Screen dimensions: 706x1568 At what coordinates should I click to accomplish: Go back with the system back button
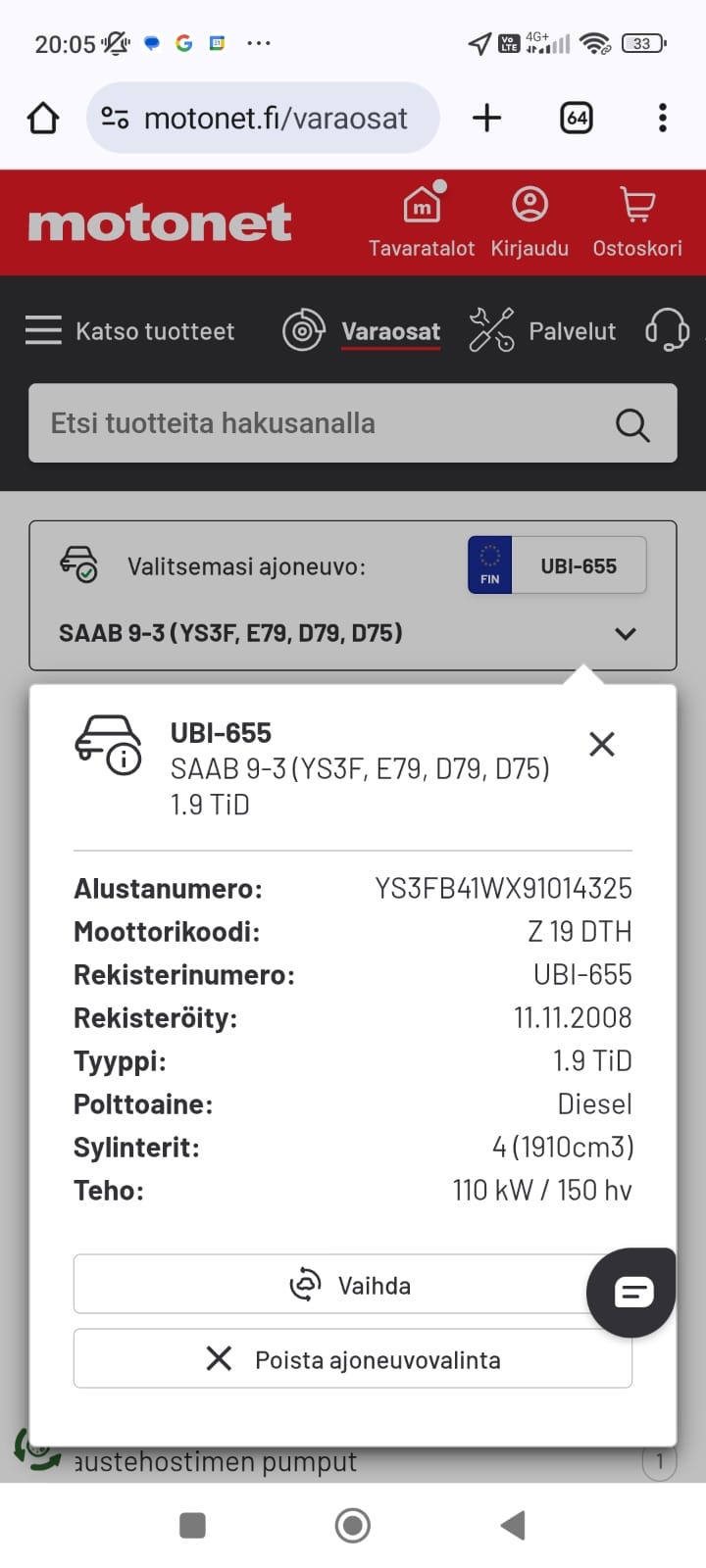[x=513, y=1525]
